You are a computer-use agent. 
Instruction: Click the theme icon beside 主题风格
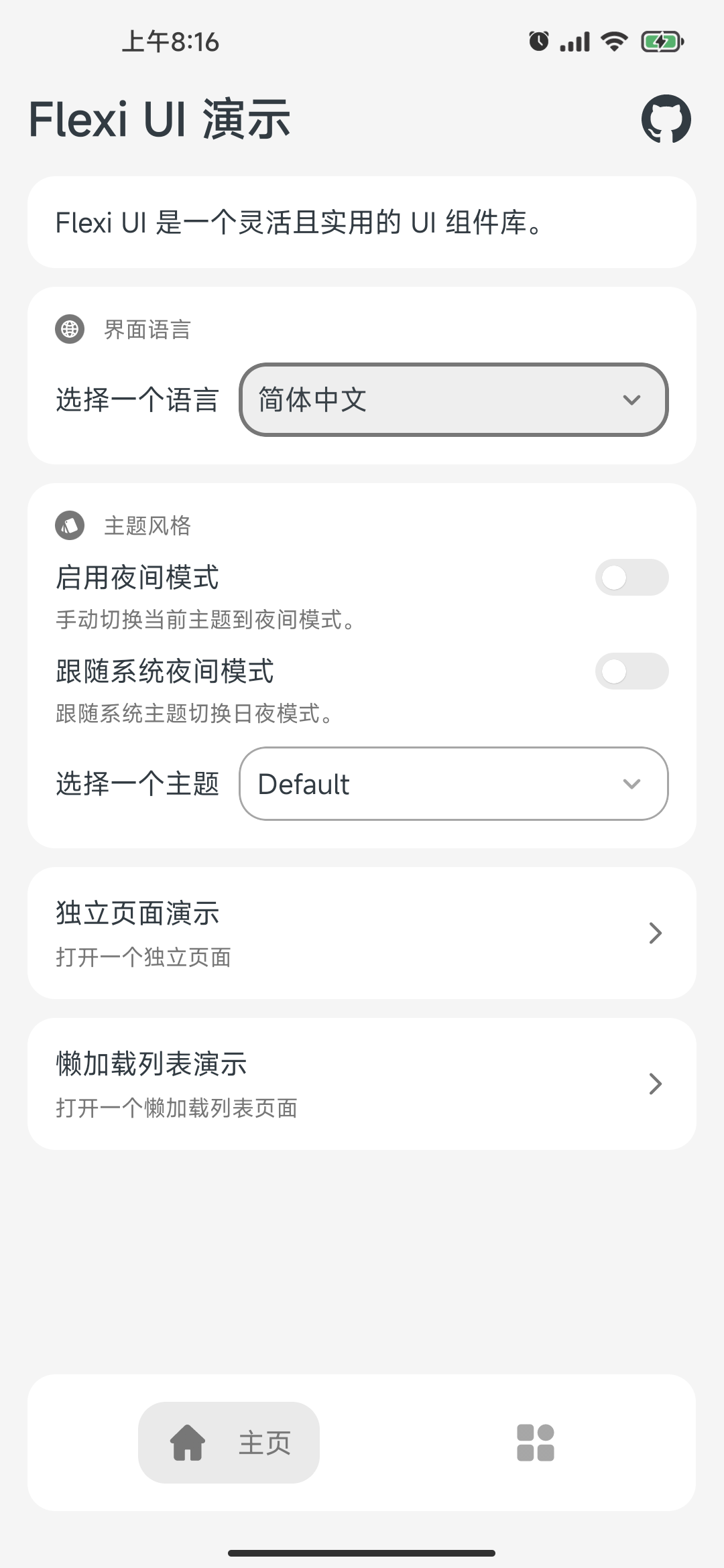click(70, 526)
